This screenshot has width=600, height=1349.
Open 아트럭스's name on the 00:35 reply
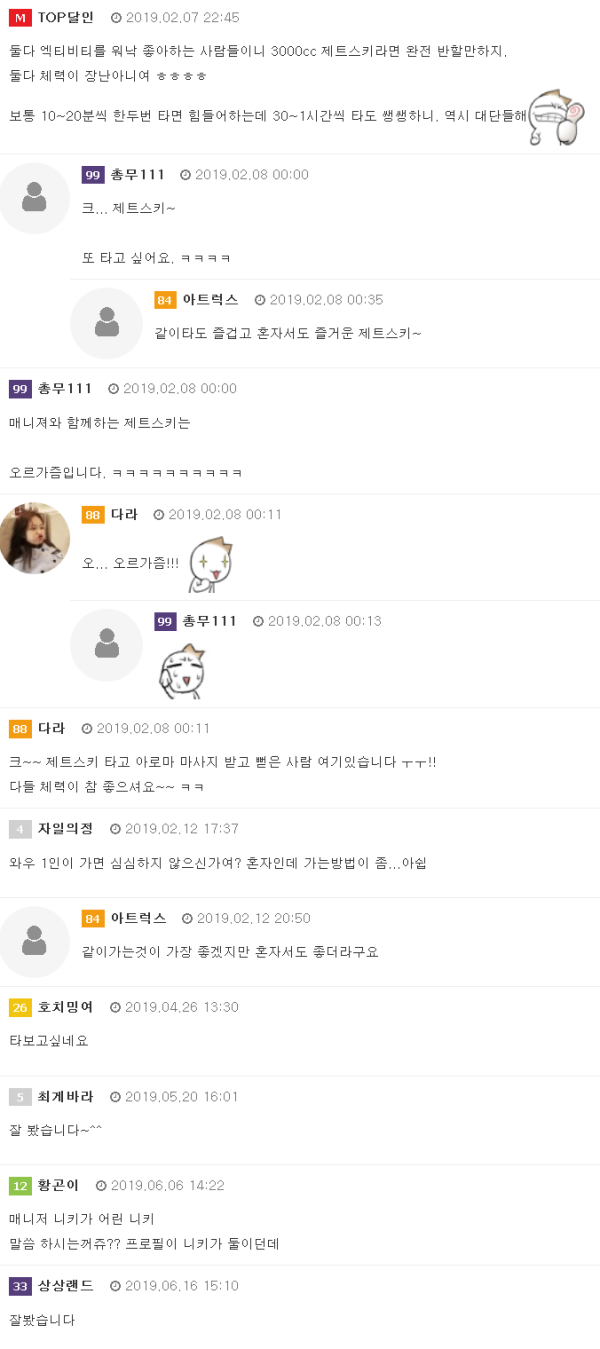pos(210,299)
